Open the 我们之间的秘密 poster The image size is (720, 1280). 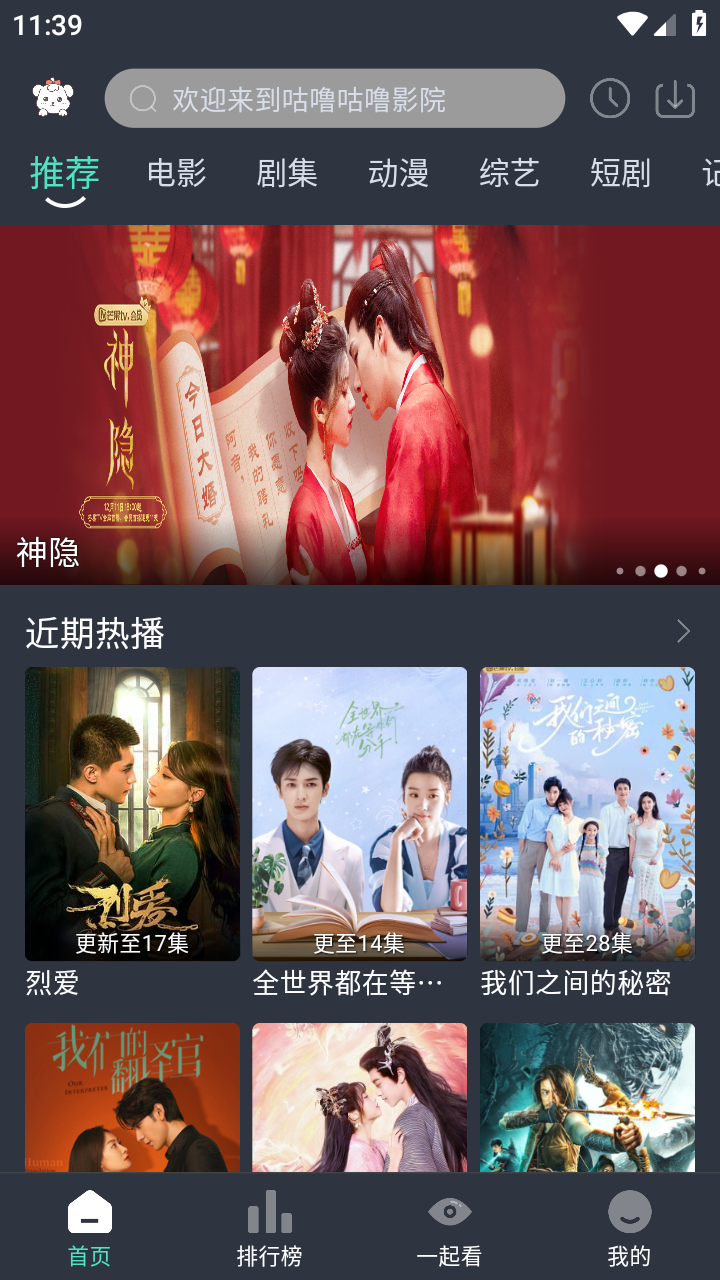click(x=587, y=812)
